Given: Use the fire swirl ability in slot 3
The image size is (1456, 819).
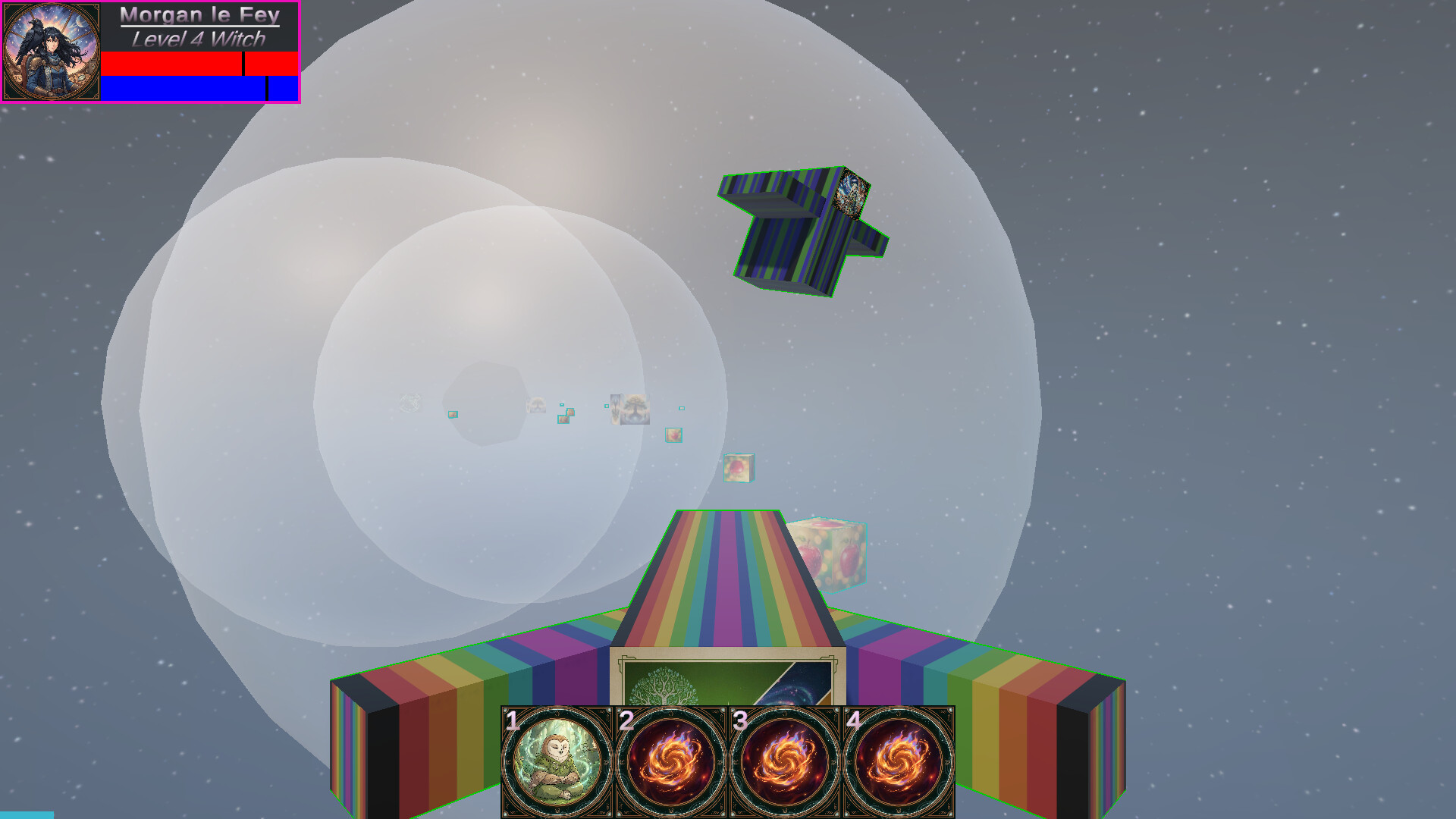Looking at the screenshot, I should click(x=785, y=761).
